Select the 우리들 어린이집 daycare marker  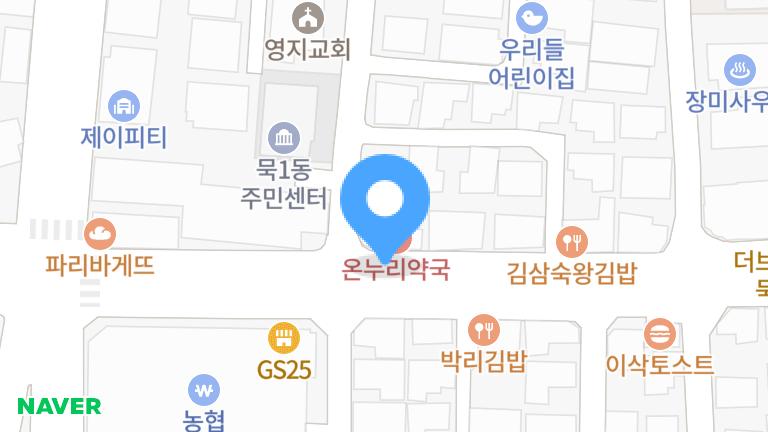pos(531,18)
